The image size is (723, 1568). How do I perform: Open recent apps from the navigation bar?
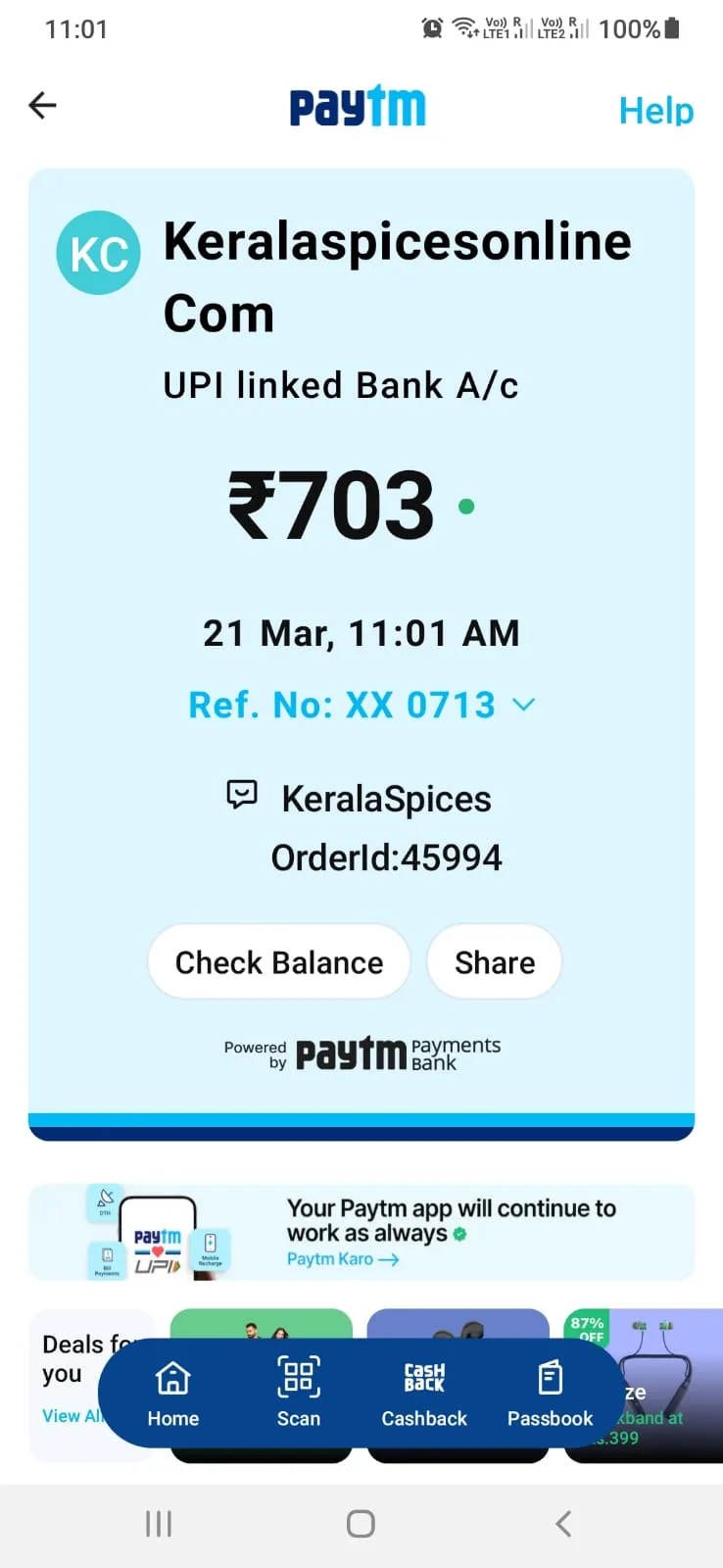(159, 1524)
